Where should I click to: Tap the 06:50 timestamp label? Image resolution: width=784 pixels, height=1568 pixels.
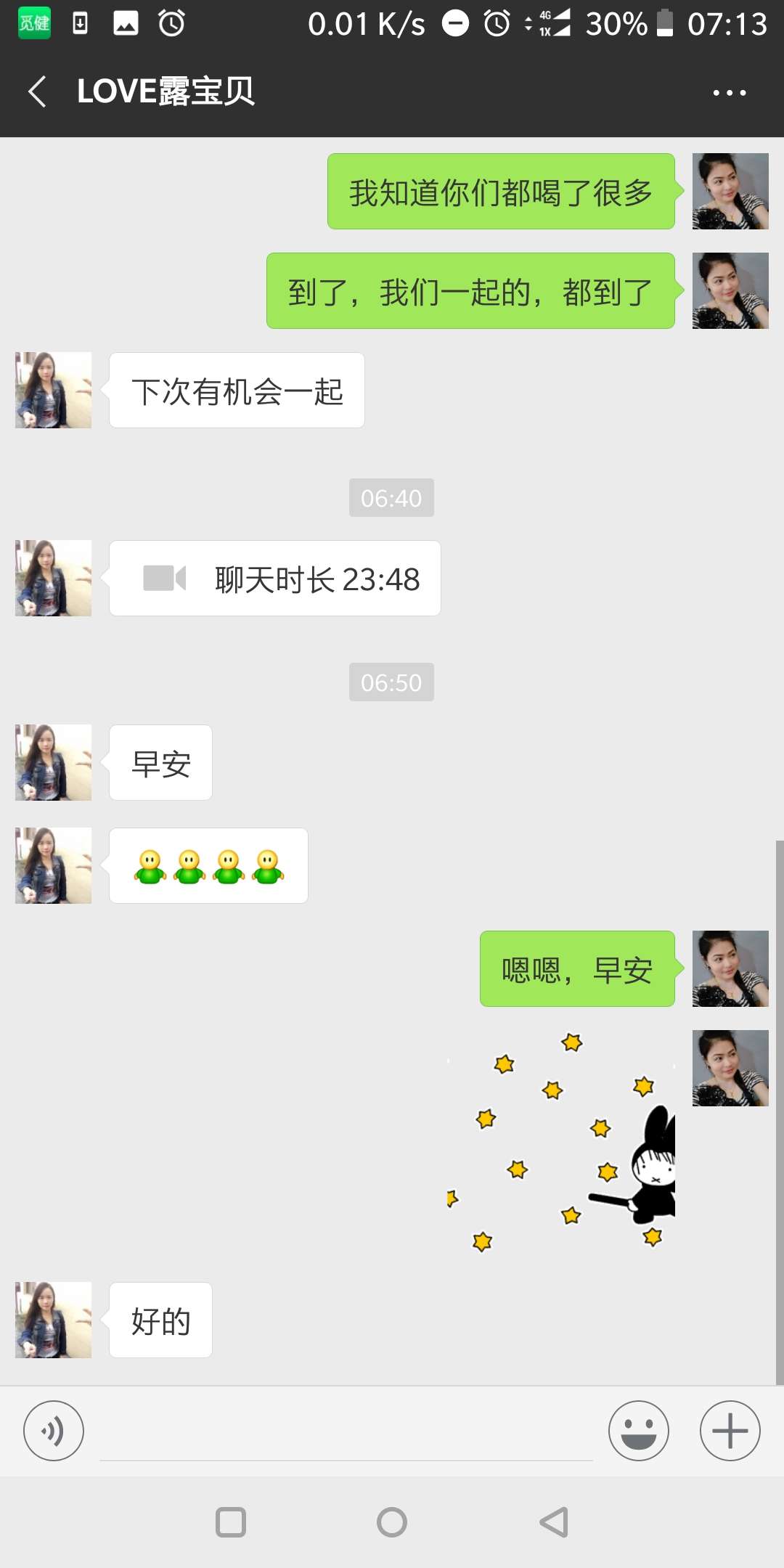point(391,682)
